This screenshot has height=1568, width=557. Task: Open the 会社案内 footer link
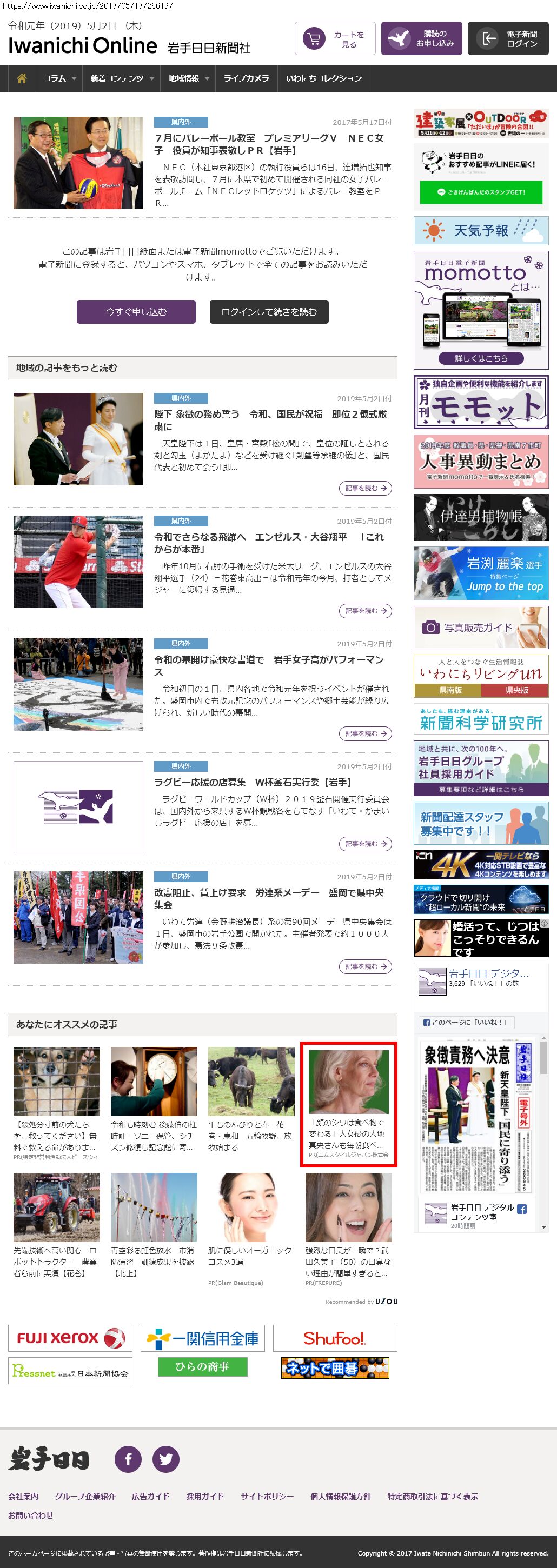[x=23, y=1496]
